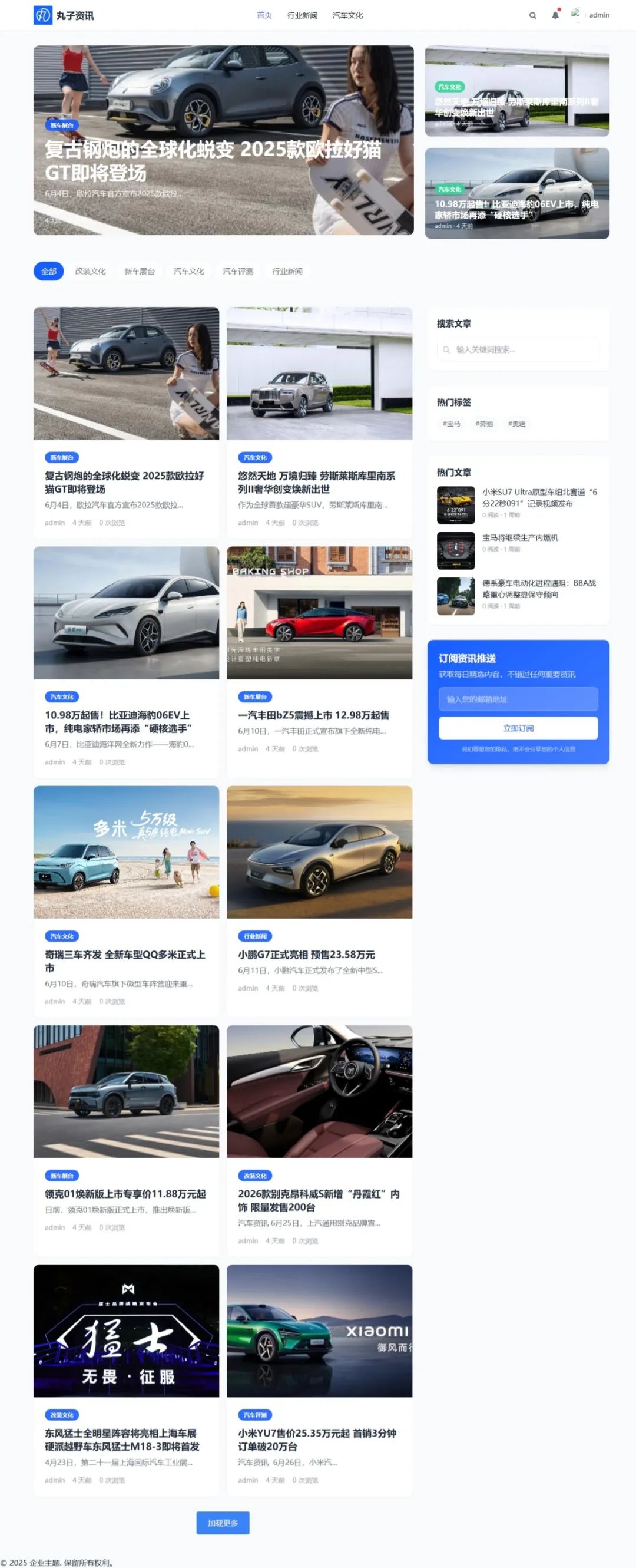Open the notification bell with red dot
The height and width of the screenshot is (1568, 636).
click(556, 15)
